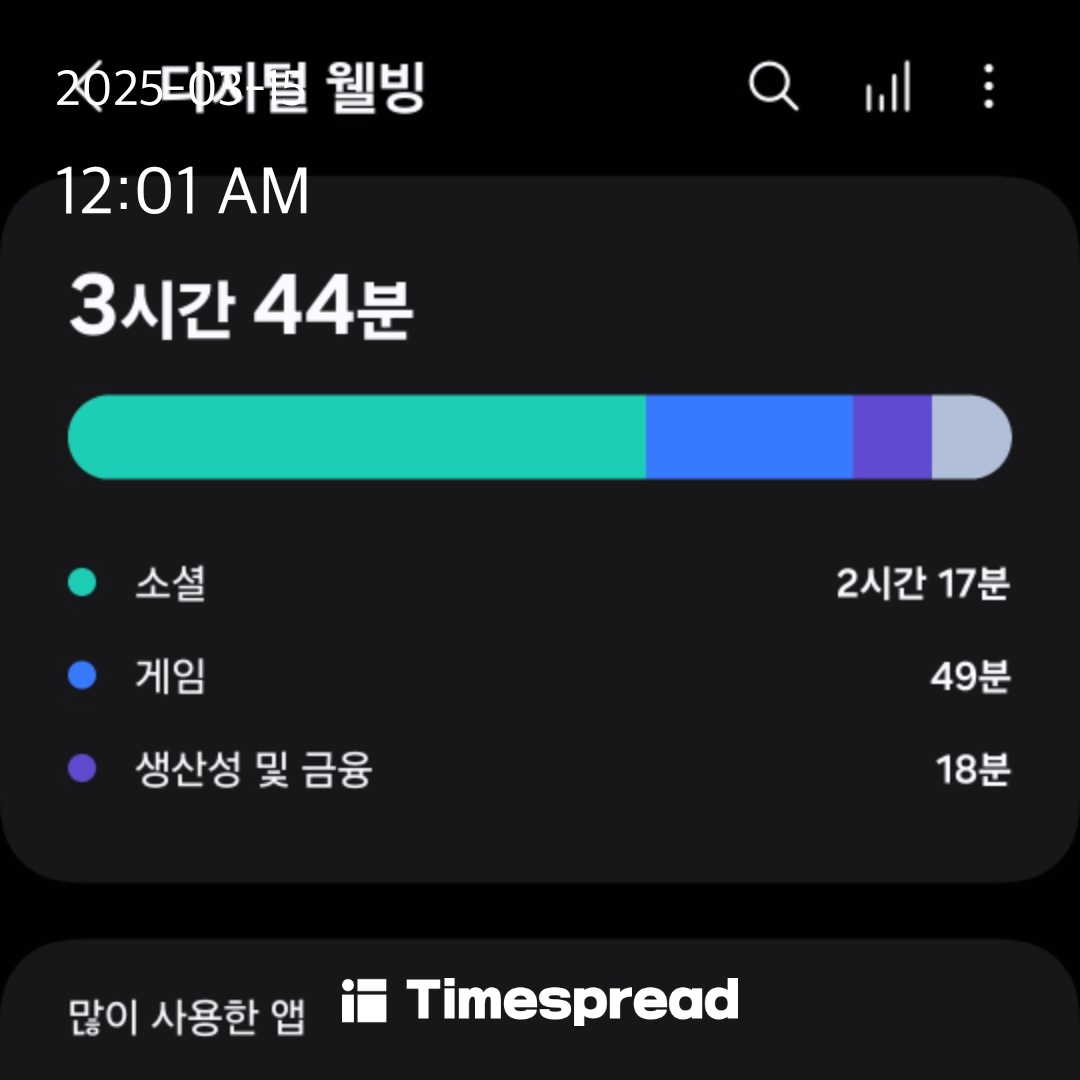Open search in Digital Wellbeing

[x=773, y=86]
